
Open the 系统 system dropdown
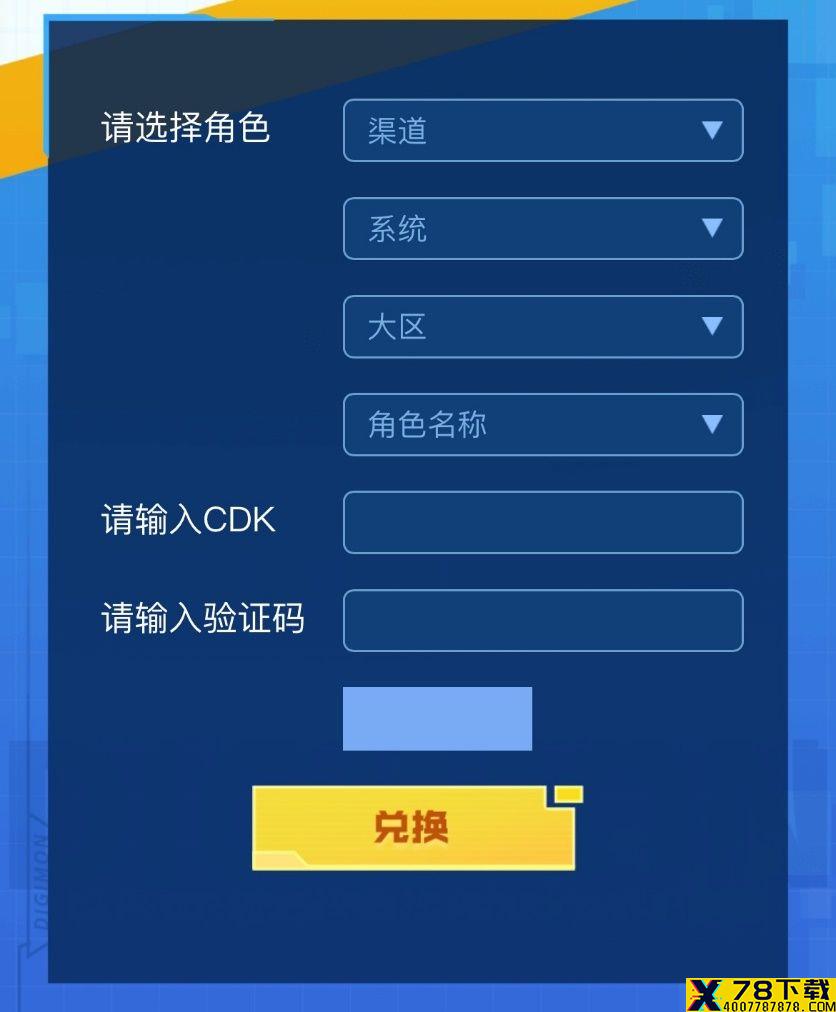point(543,229)
